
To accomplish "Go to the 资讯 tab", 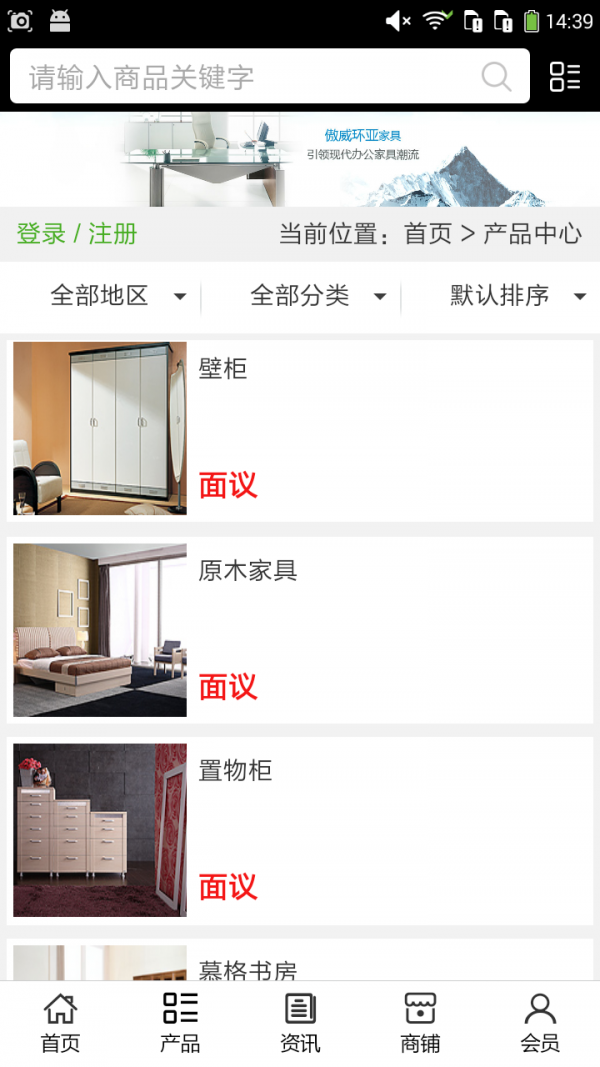I will coord(300,1022).
